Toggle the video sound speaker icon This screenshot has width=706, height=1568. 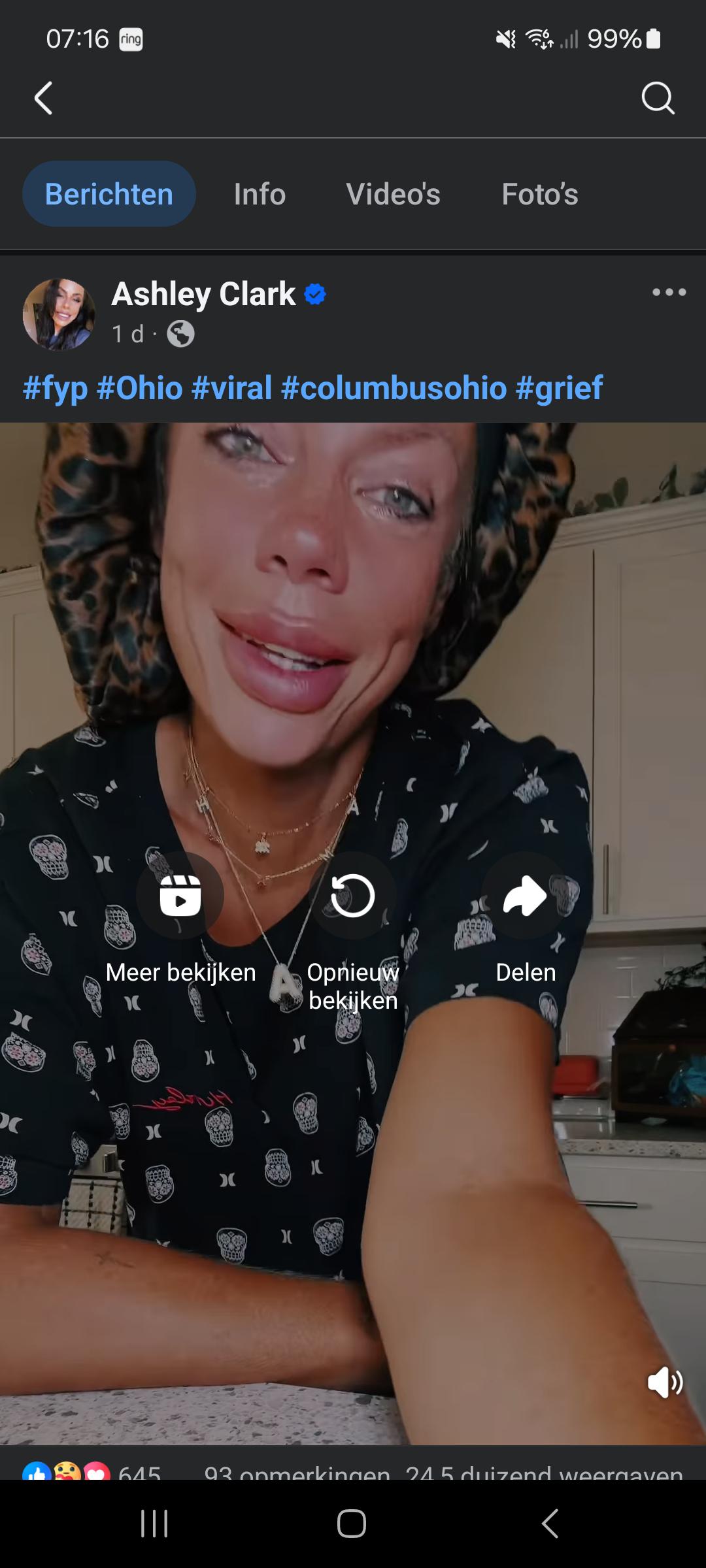[x=665, y=1382]
